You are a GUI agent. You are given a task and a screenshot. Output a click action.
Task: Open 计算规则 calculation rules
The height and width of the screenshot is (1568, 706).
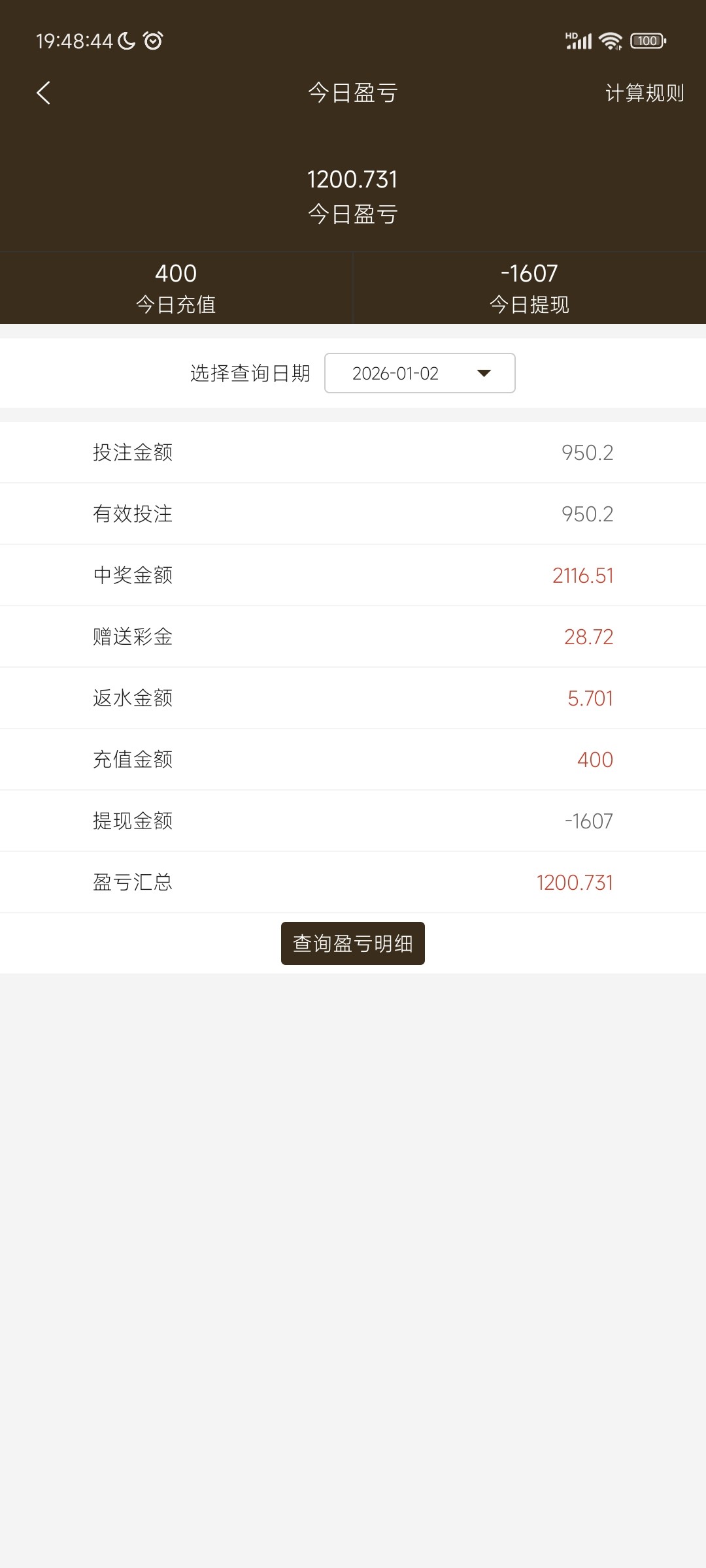(644, 93)
